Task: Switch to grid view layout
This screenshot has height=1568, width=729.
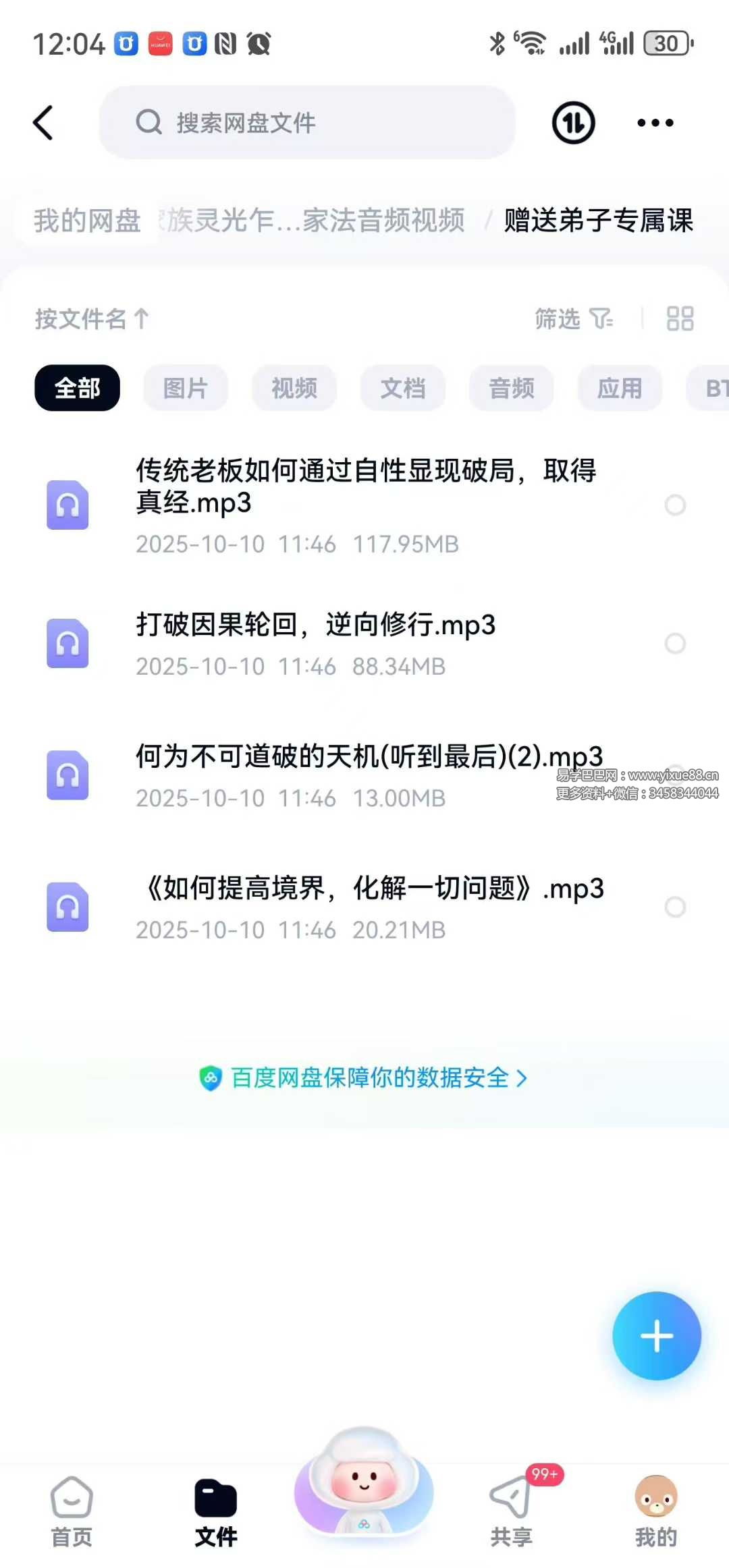Action: [x=680, y=318]
